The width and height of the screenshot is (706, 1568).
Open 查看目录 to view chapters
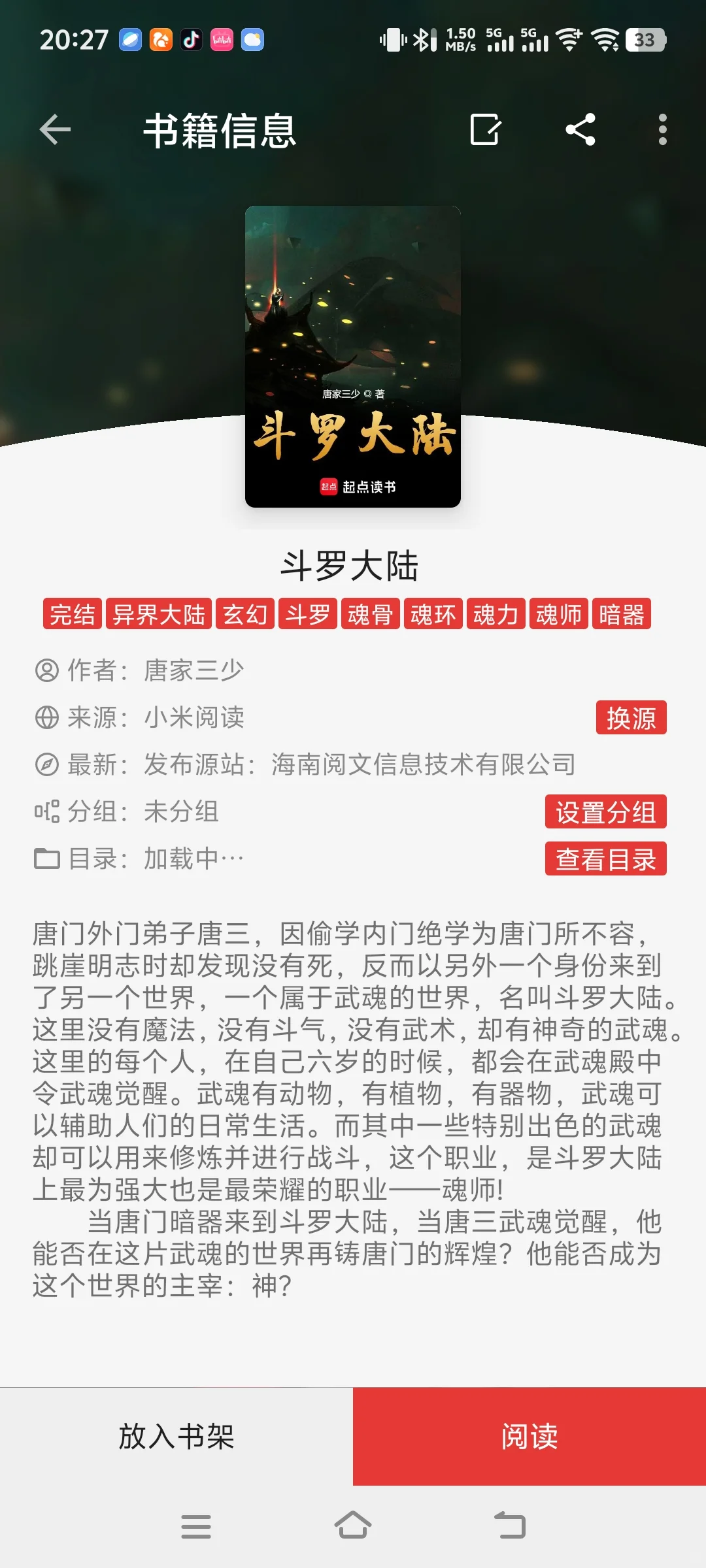pyautogui.click(x=606, y=858)
